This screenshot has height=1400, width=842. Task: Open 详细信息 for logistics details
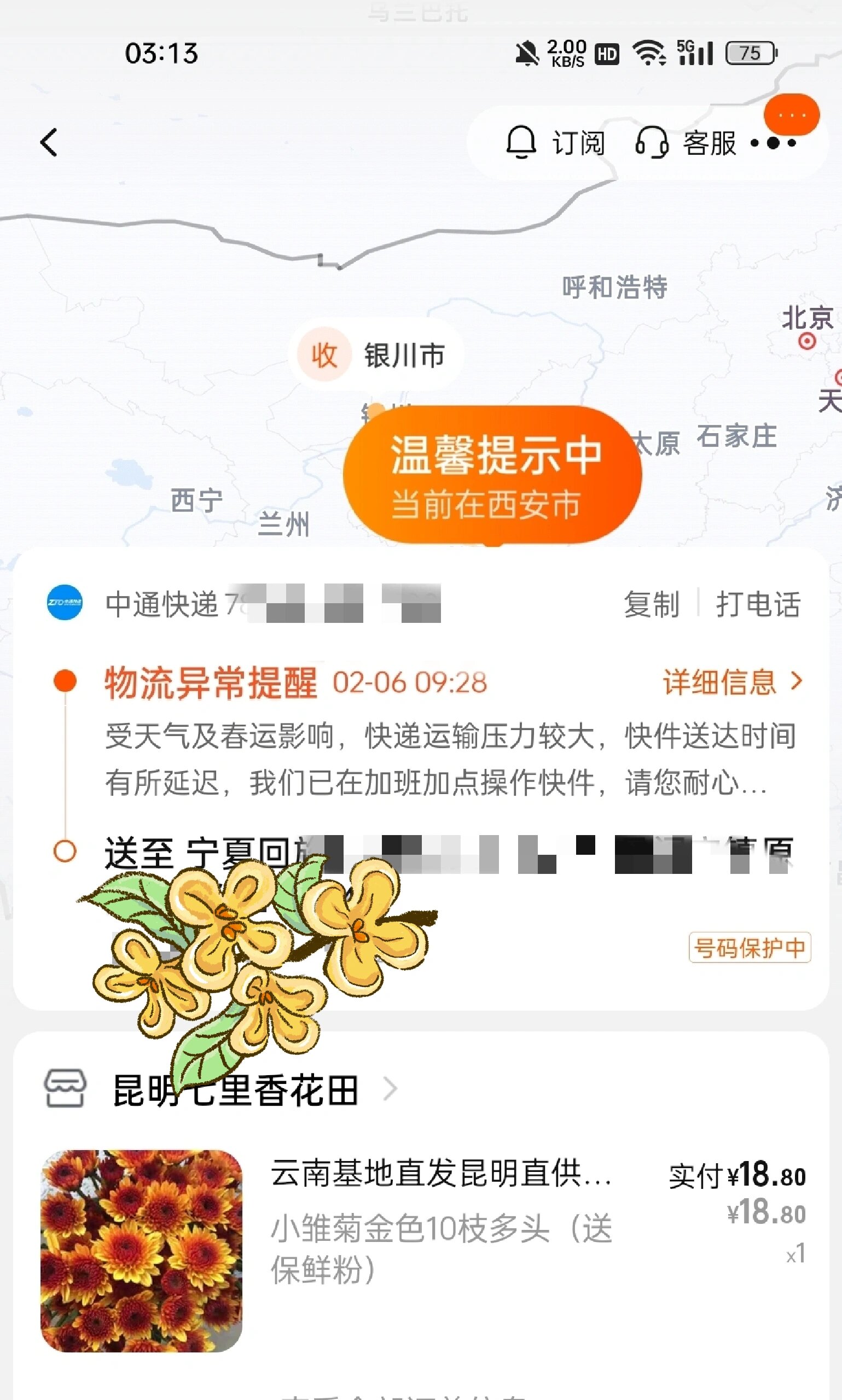tap(732, 681)
